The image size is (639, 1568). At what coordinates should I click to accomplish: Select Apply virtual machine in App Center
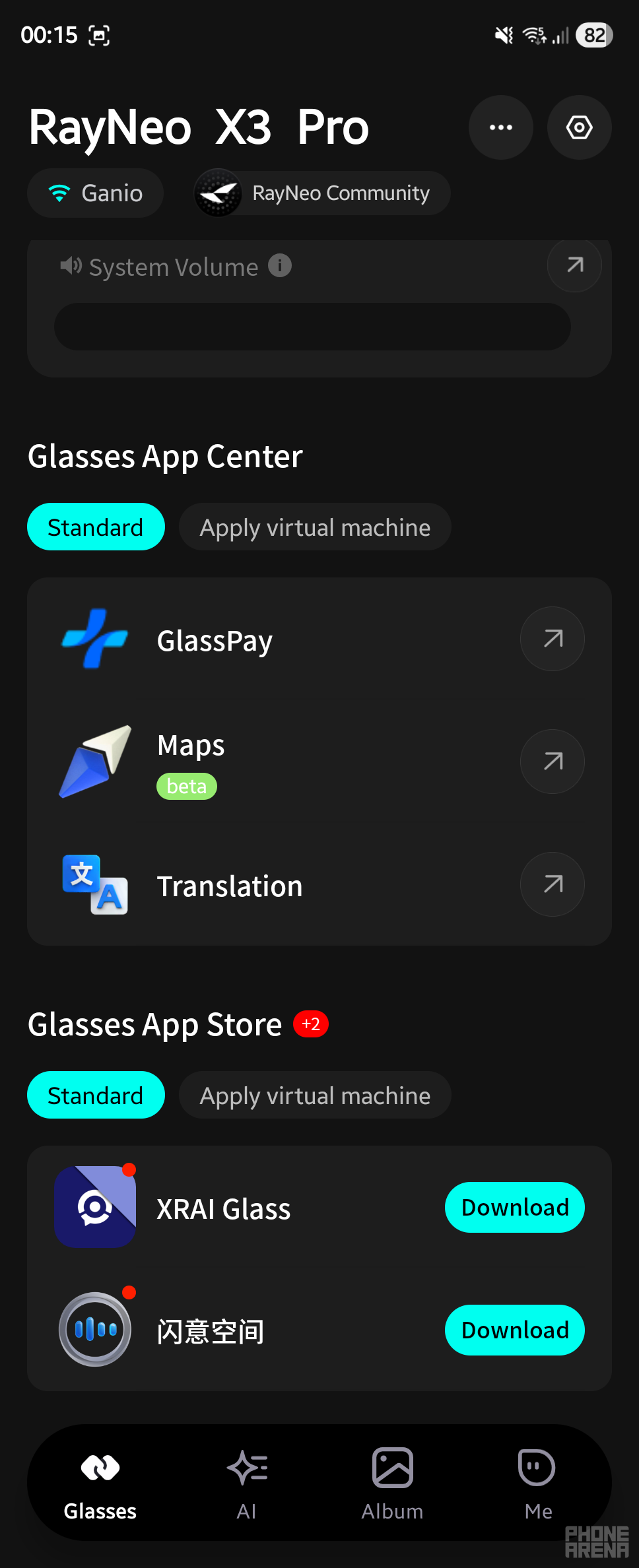pyautogui.click(x=315, y=527)
